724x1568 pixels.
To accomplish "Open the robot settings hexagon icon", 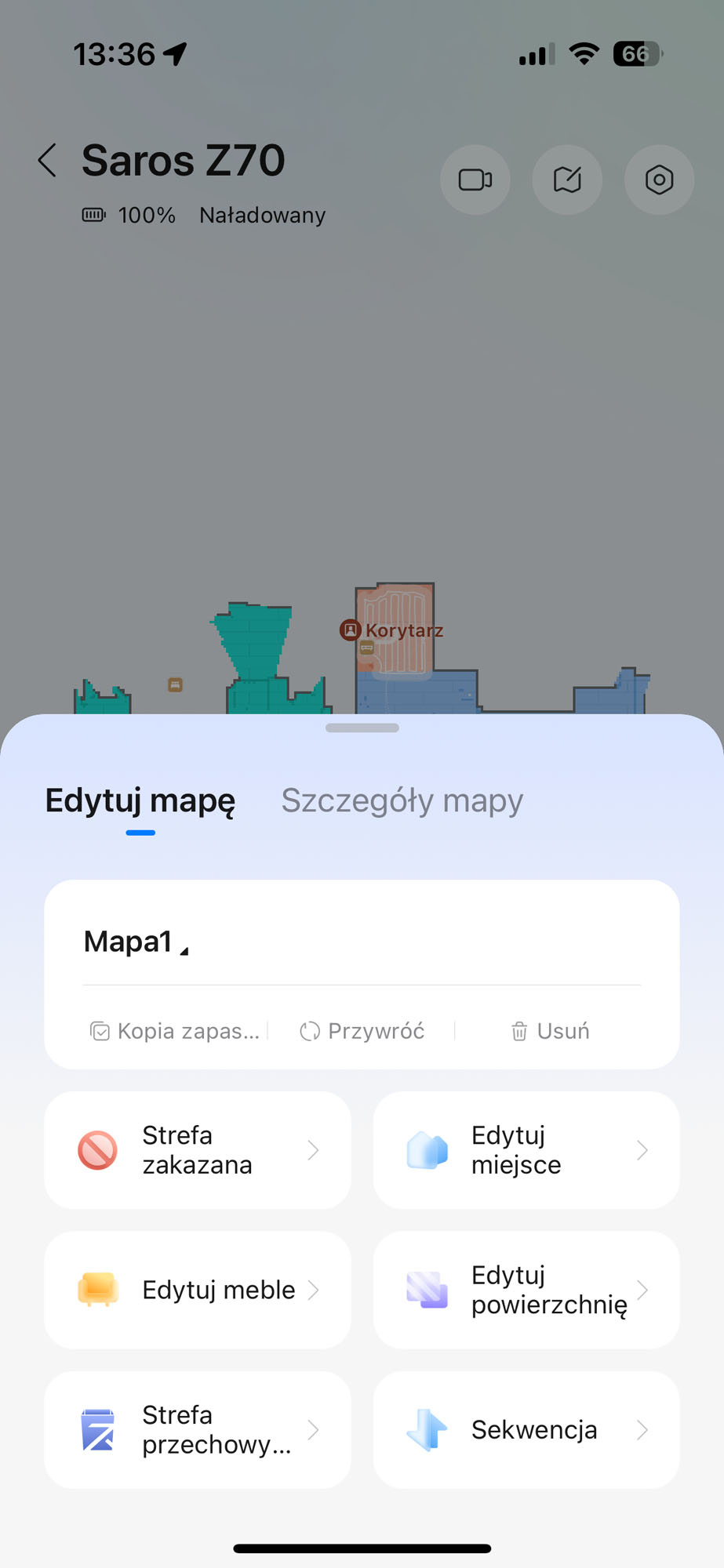I will pyautogui.click(x=659, y=180).
